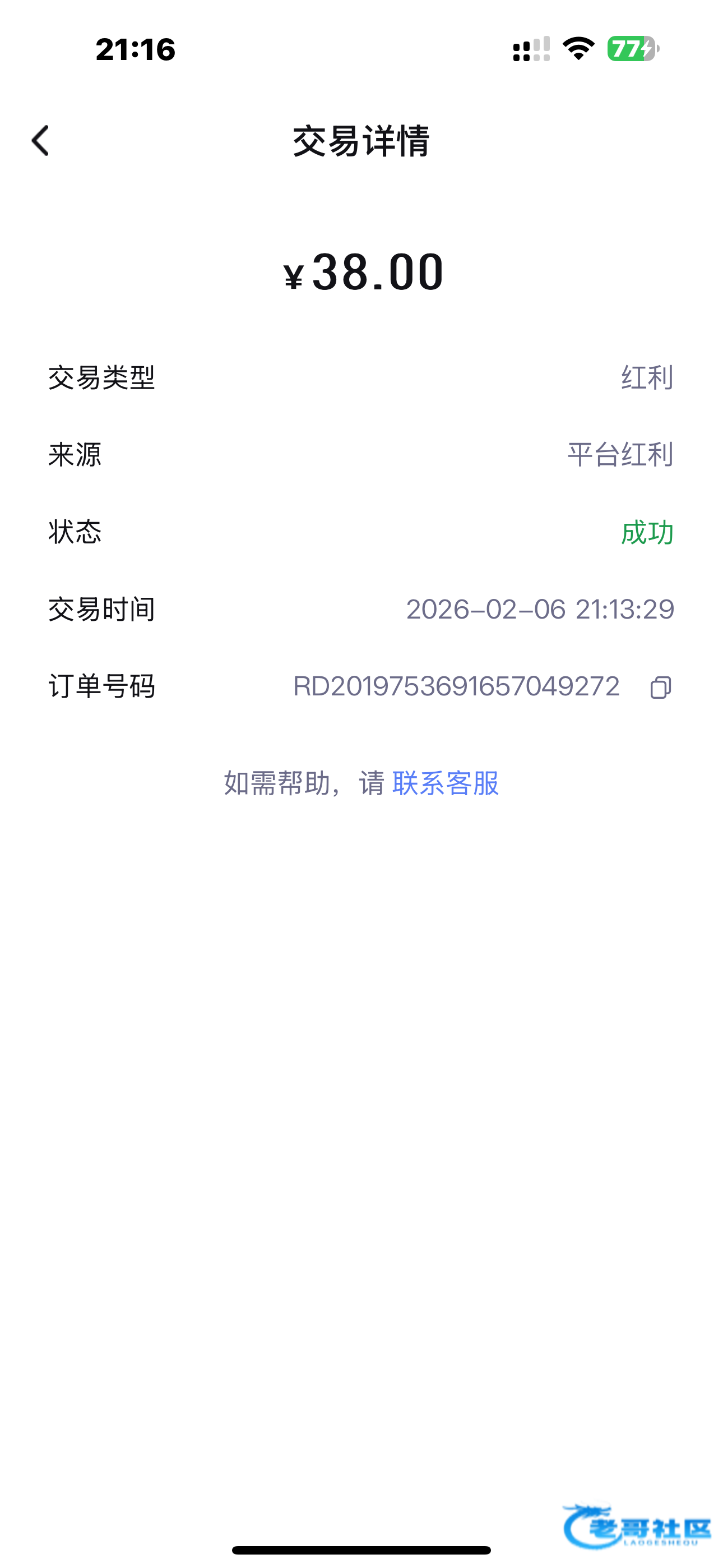Go back from transaction details
The width and height of the screenshot is (723, 1568).
tap(41, 141)
